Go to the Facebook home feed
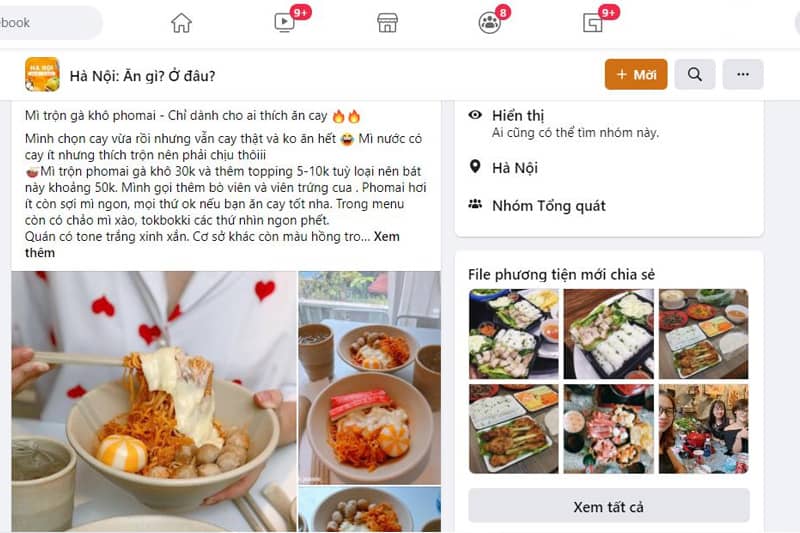Viewport: 800px width, 533px height. click(181, 23)
